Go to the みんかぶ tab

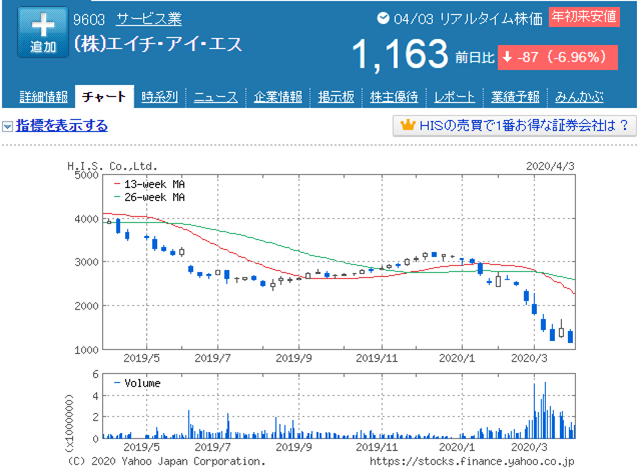click(579, 97)
